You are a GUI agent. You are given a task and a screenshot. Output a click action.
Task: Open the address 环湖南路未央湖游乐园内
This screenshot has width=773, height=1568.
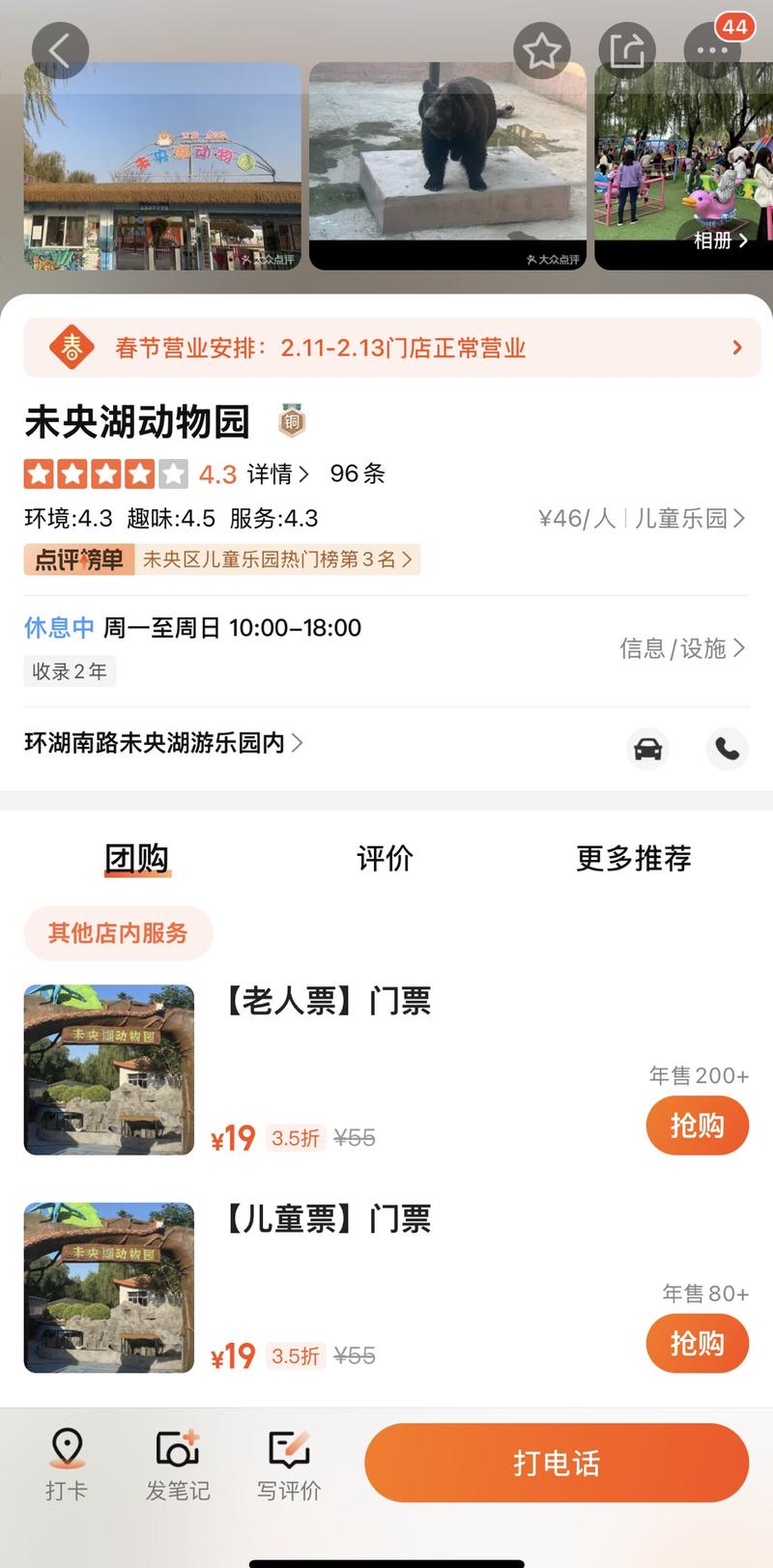coord(162,743)
